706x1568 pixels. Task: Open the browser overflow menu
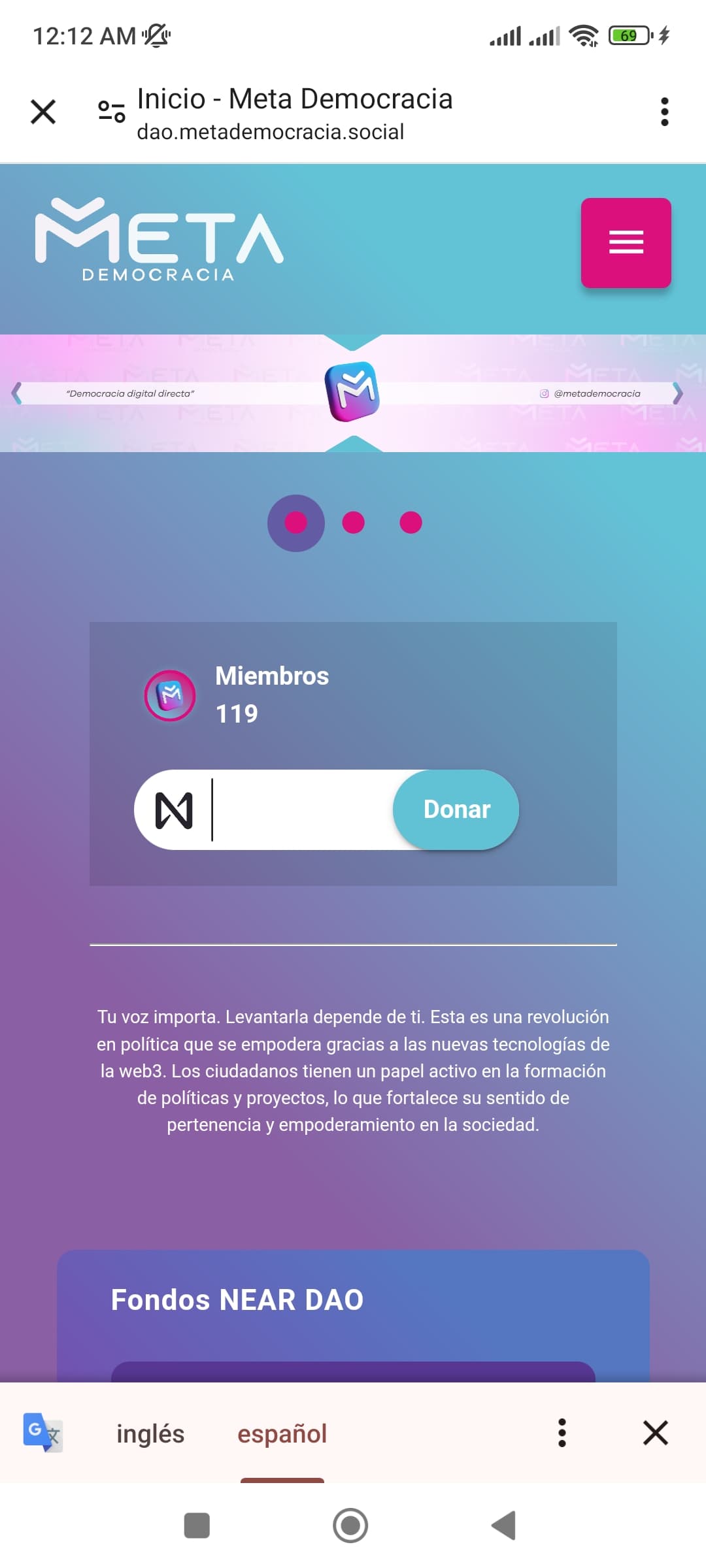[x=664, y=112]
